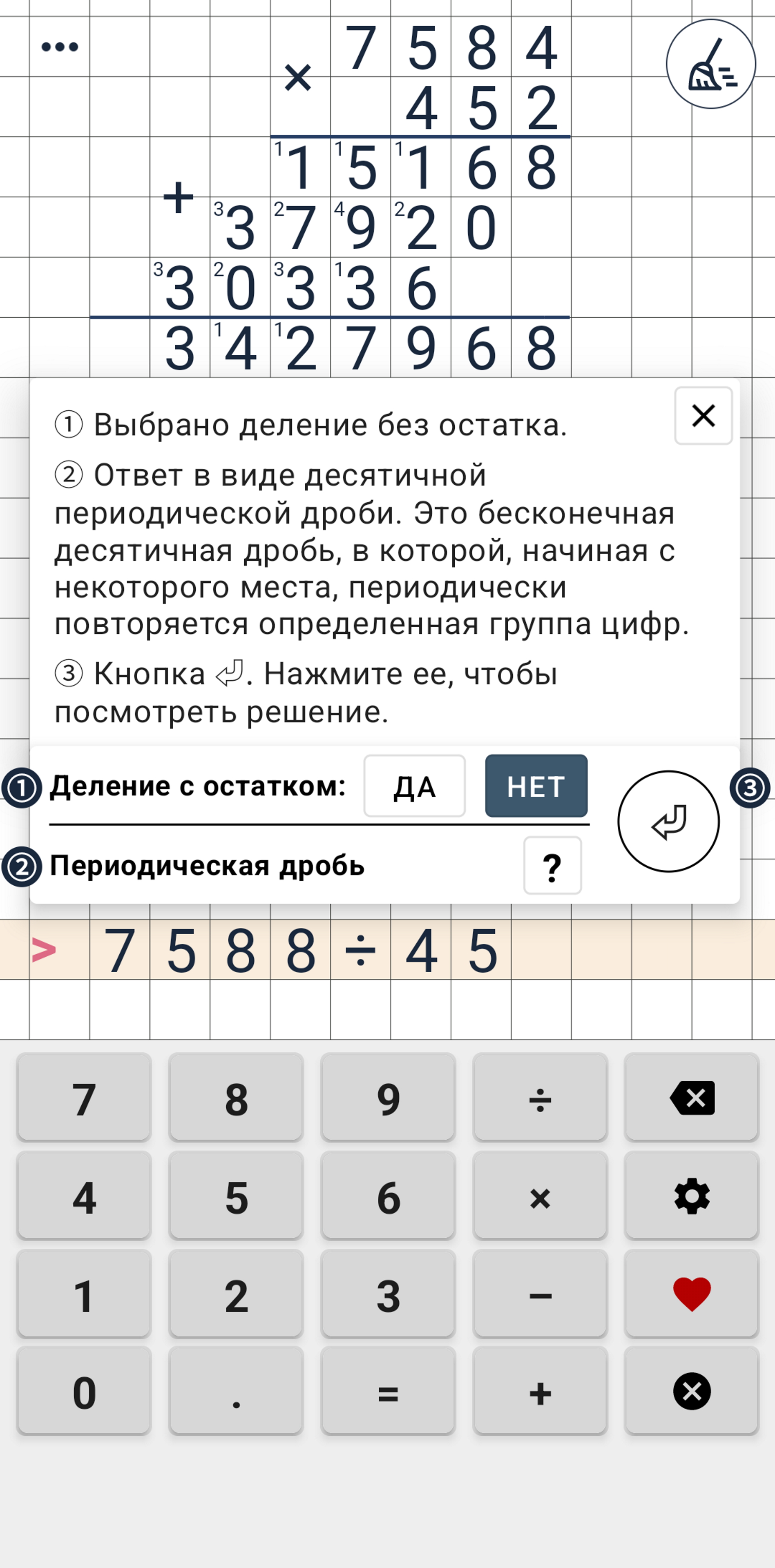Insert a decimal point
Image resolution: width=775 pixels, height=1568 pixels.
point(236,1392)
